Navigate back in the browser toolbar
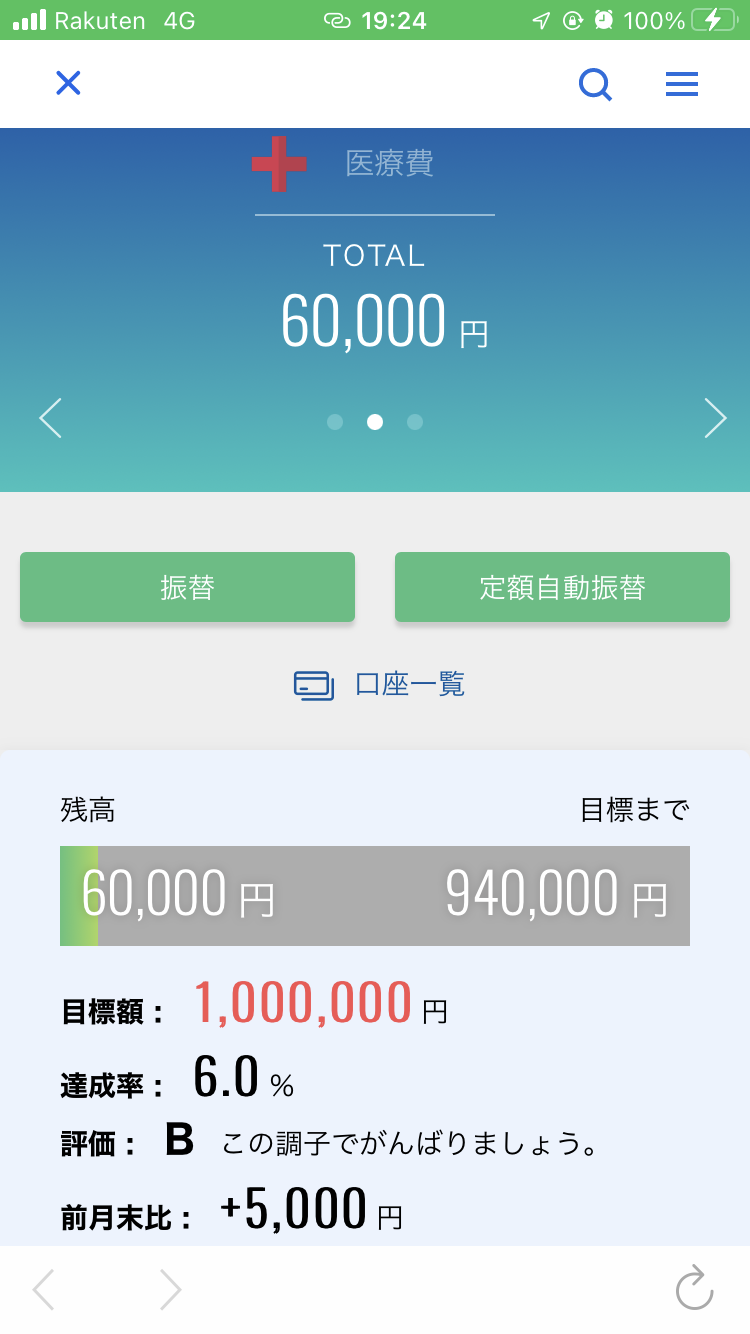The height and width of the screenshot is (1334, 750). 43,1290
